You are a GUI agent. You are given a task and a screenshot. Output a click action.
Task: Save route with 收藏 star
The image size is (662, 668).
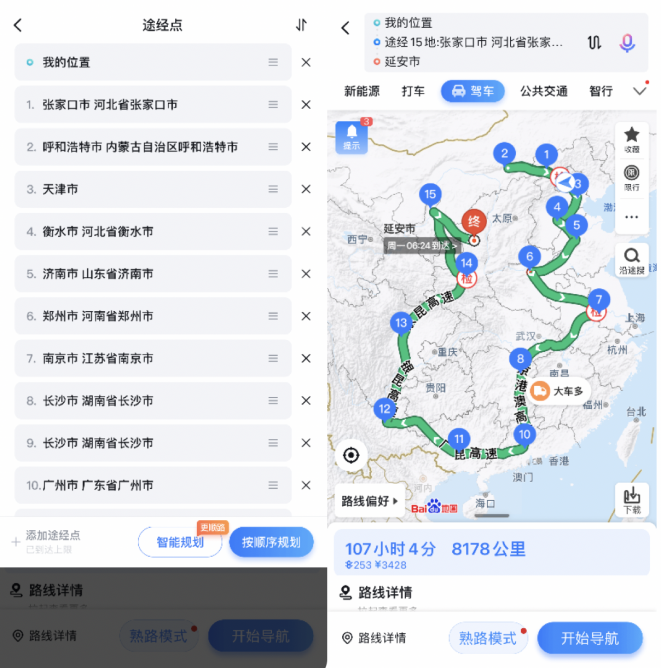(631, 139)
